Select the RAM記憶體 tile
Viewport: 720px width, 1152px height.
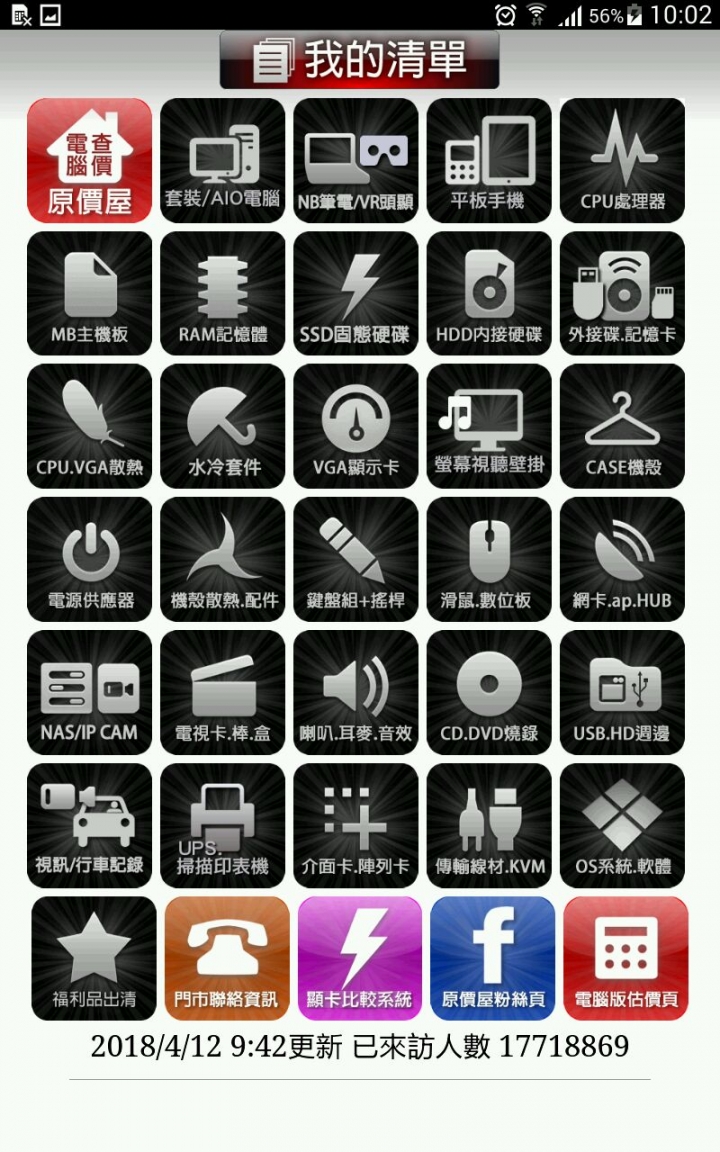[x=223, y=293]
